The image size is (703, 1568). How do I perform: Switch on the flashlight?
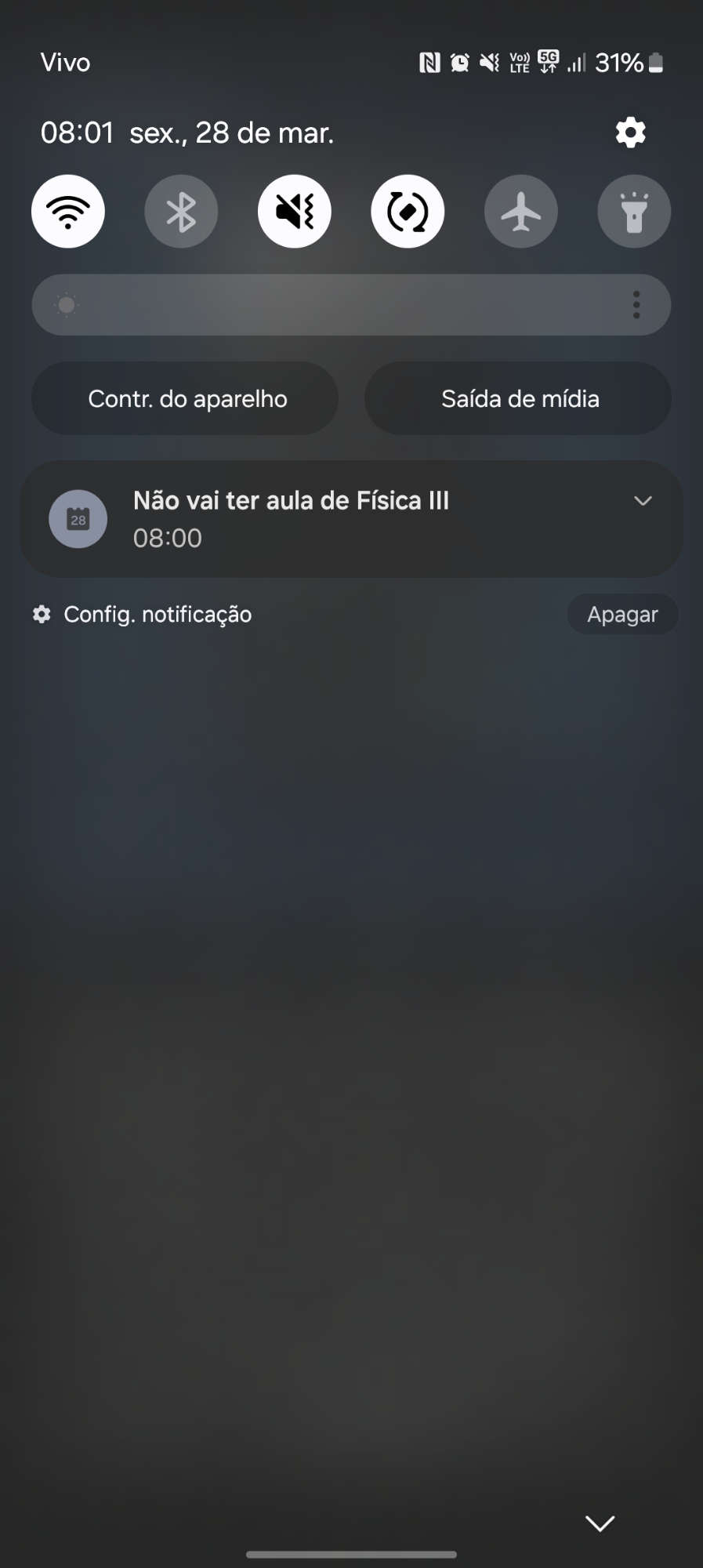point(634,212)
